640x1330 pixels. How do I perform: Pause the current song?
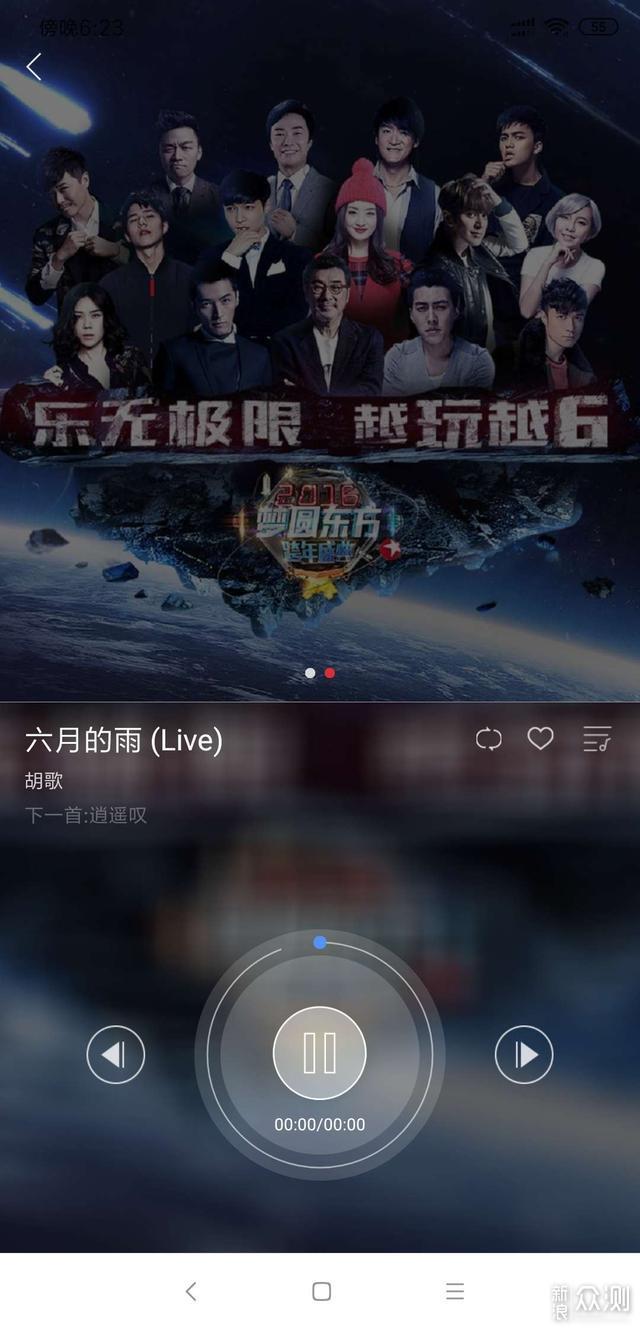click(320, 1053)
